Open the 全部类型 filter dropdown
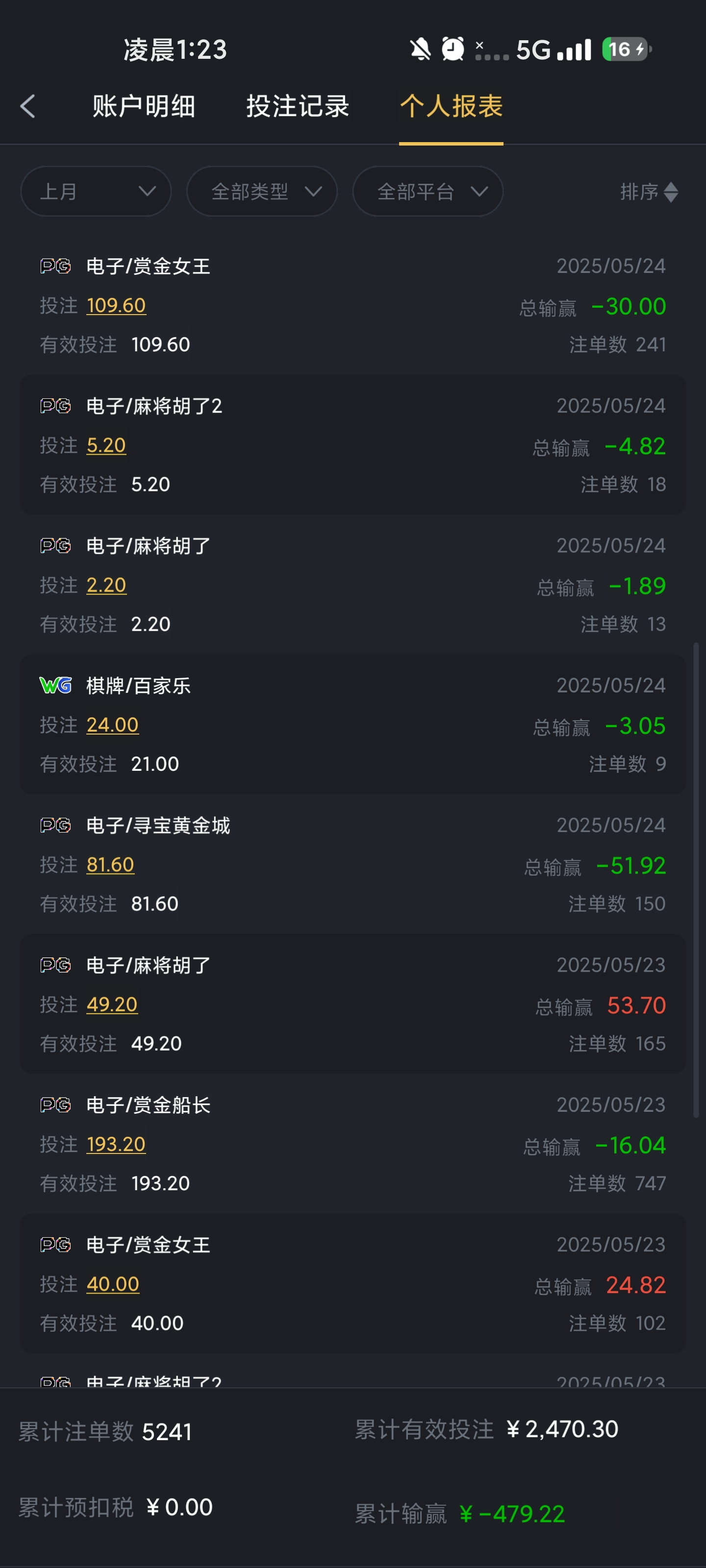The image size is (706, 1568). pyautogui.click(x=262, y=192)
